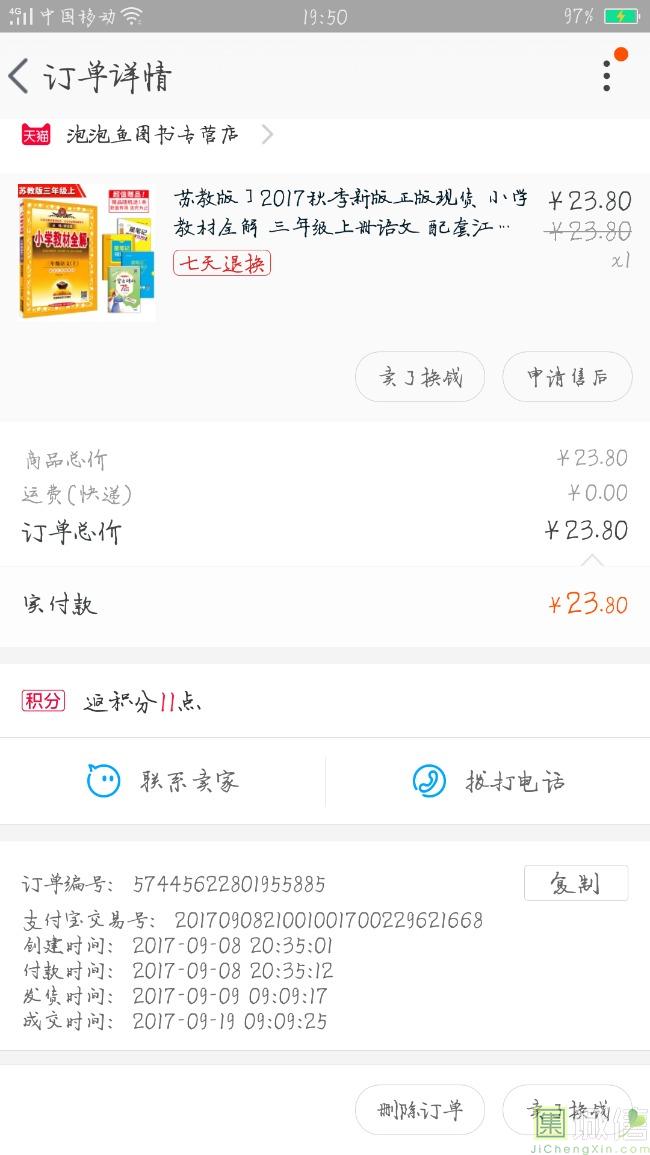This screenshot has height=1155, width=650.
Task: Open the three-dot overflow menu
Action: point(606,76)
